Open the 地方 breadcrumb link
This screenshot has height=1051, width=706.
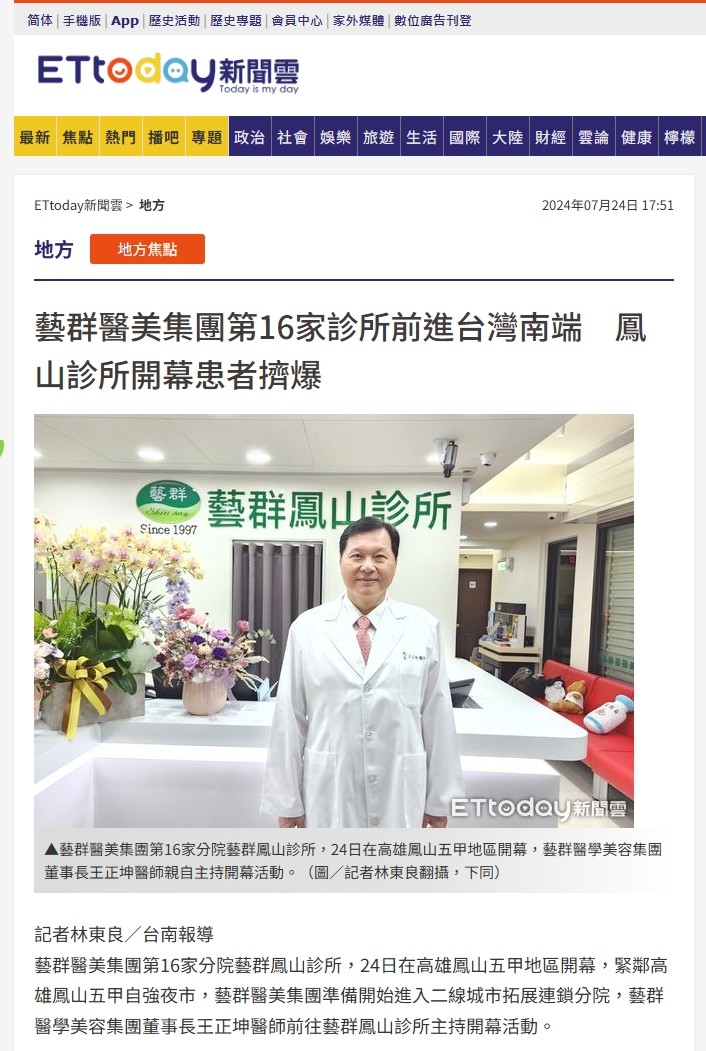152,205
